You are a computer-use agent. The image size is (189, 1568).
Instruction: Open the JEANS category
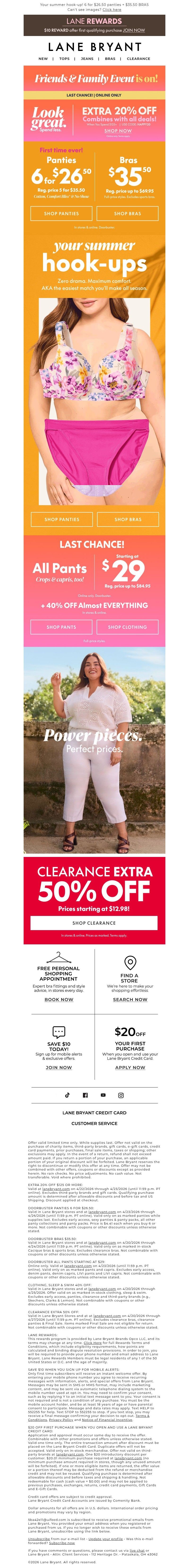[87, 59]
